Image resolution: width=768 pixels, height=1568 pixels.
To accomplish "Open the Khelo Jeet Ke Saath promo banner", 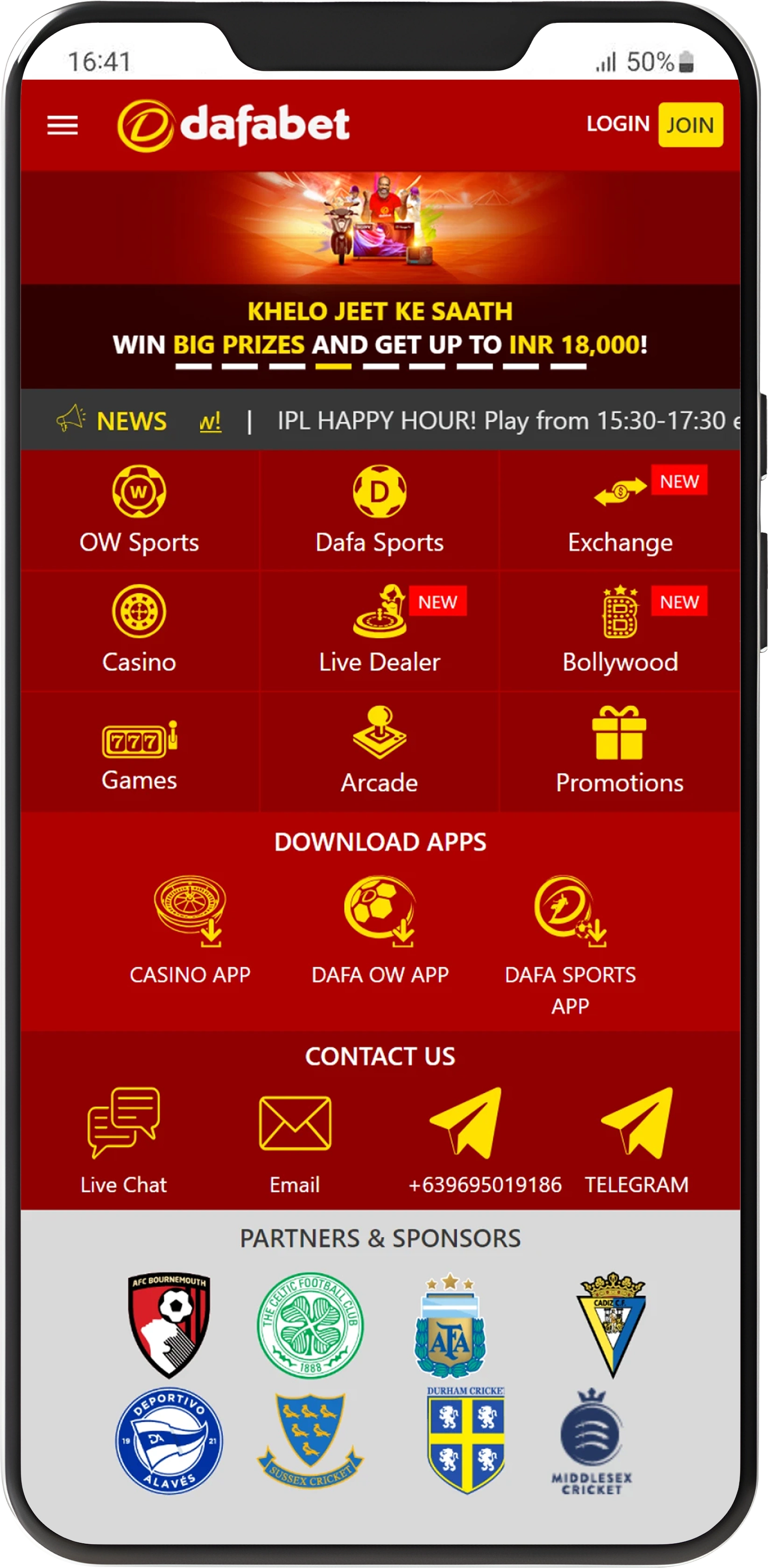I will click(380, 274).
